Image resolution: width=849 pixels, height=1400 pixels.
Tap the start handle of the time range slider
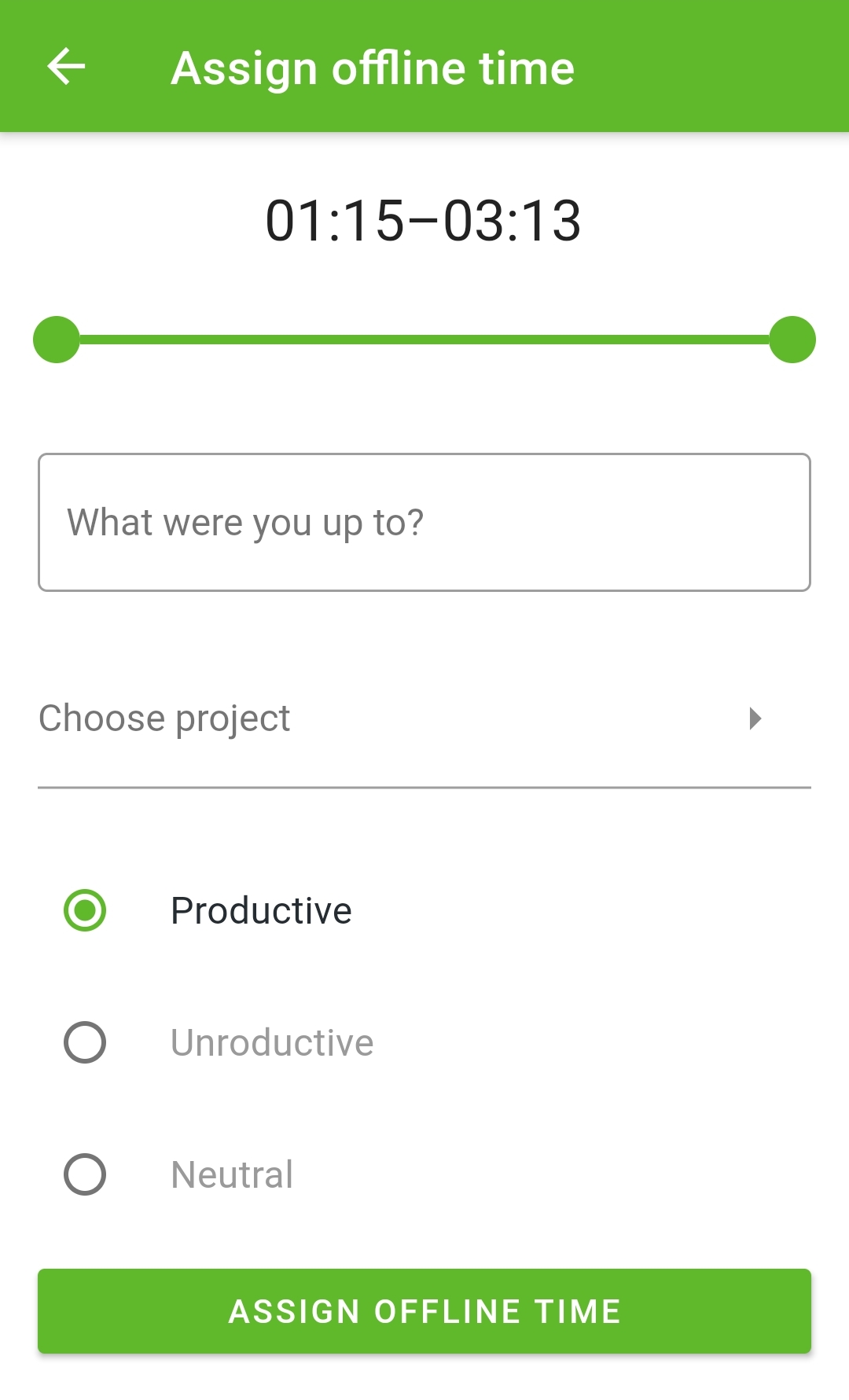pyautogui.click(x=57, y=340)
